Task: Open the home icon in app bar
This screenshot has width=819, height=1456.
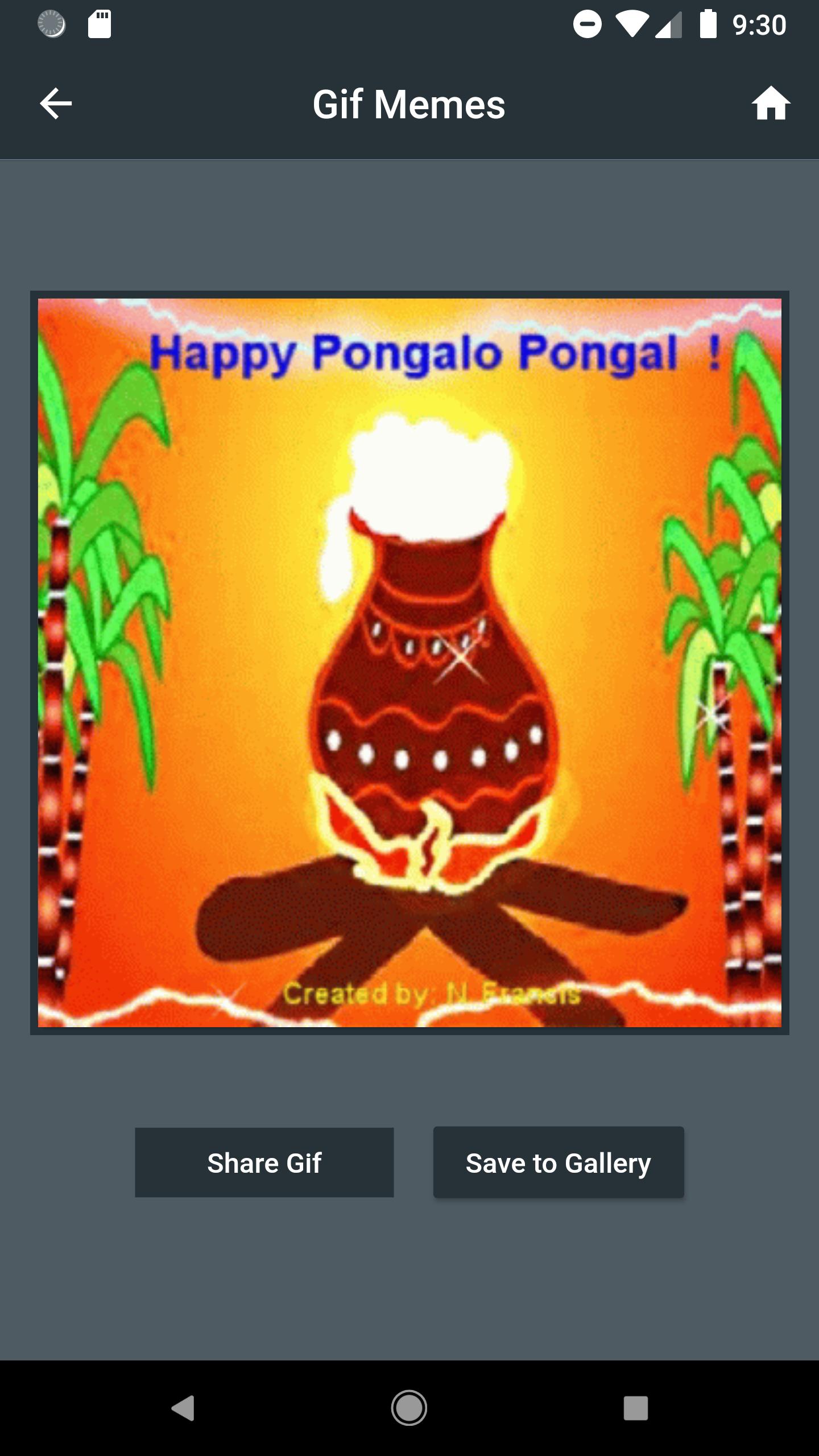Action: coord(771,104)
